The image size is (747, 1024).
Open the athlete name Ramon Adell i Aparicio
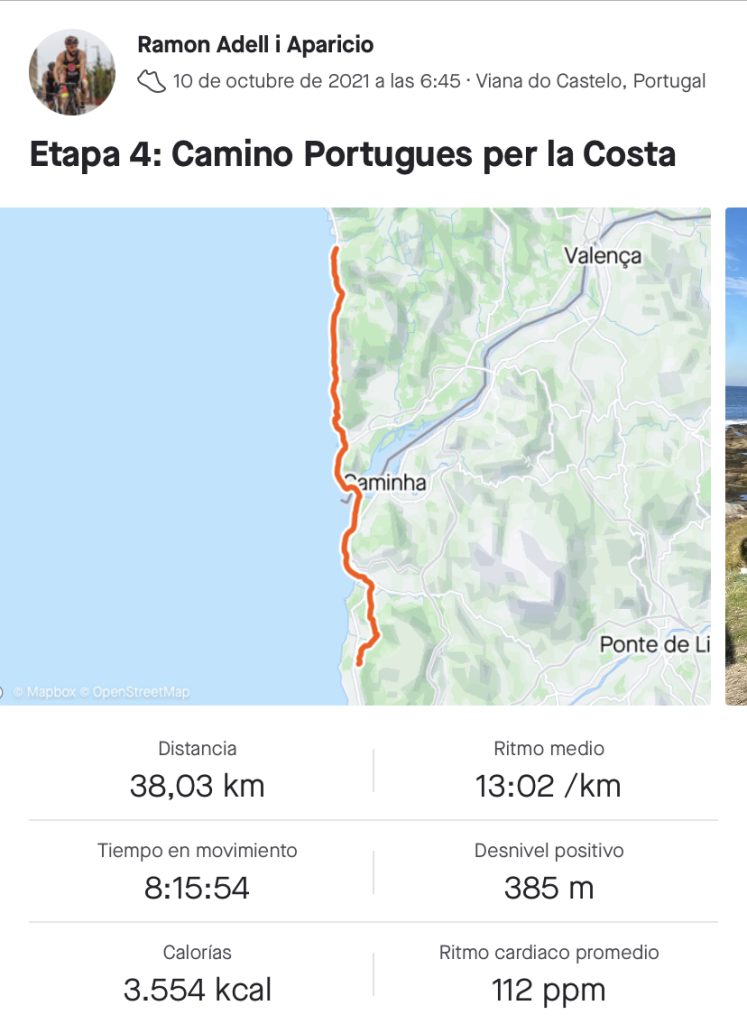coord(255,44)
